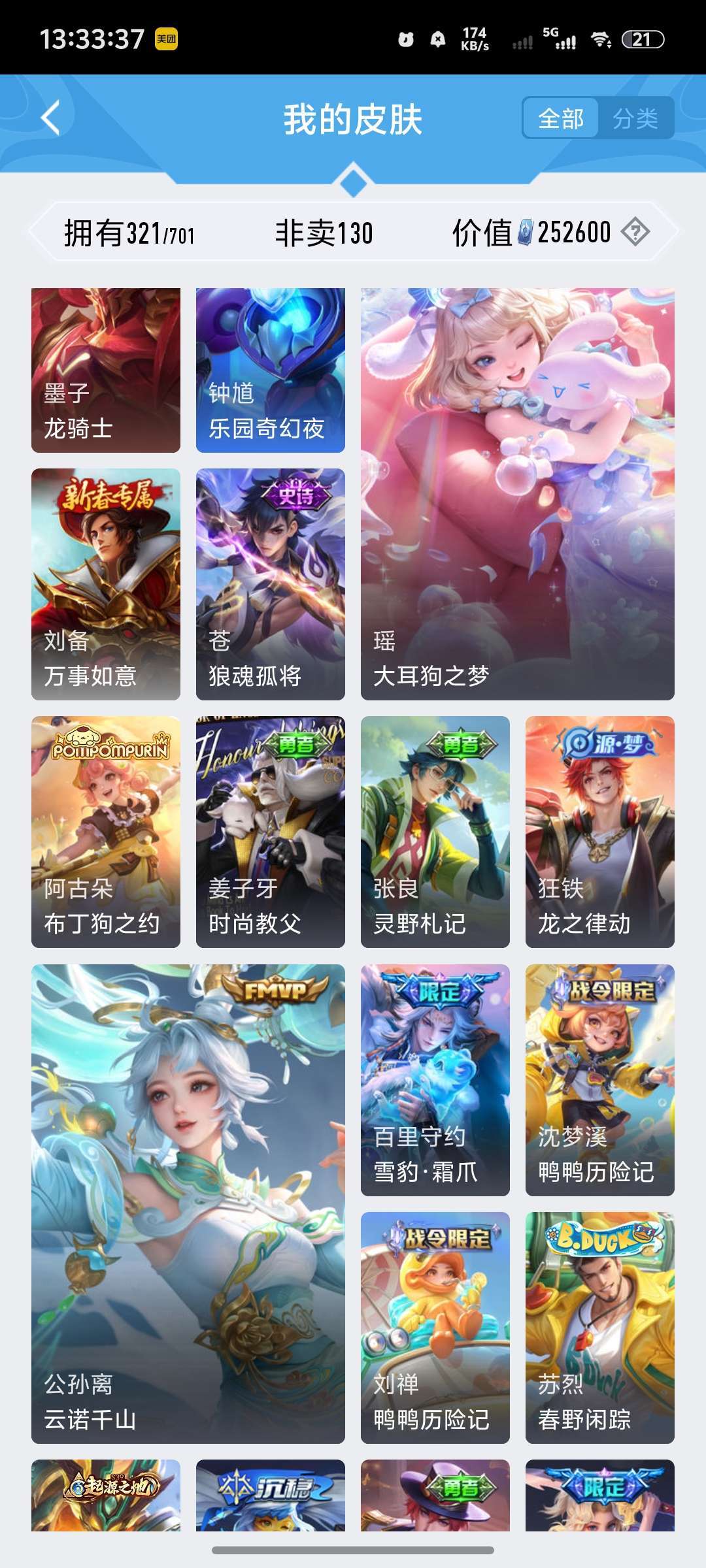View the 刘禅 鸭鸭历险记 skin
This screenshot has width=706, height=1568.
point(435,1328)
